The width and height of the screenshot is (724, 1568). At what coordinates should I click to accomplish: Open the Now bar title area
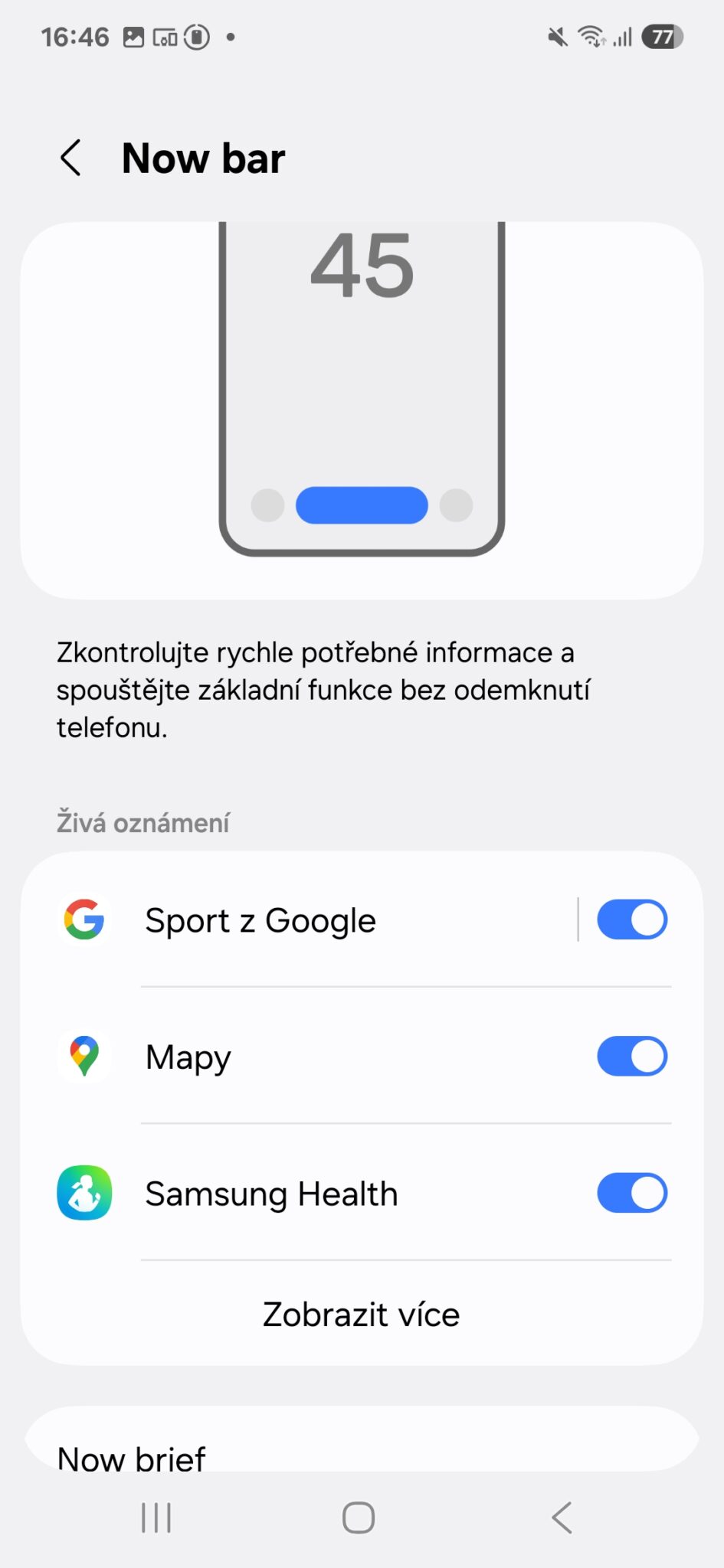coord(203,158)
